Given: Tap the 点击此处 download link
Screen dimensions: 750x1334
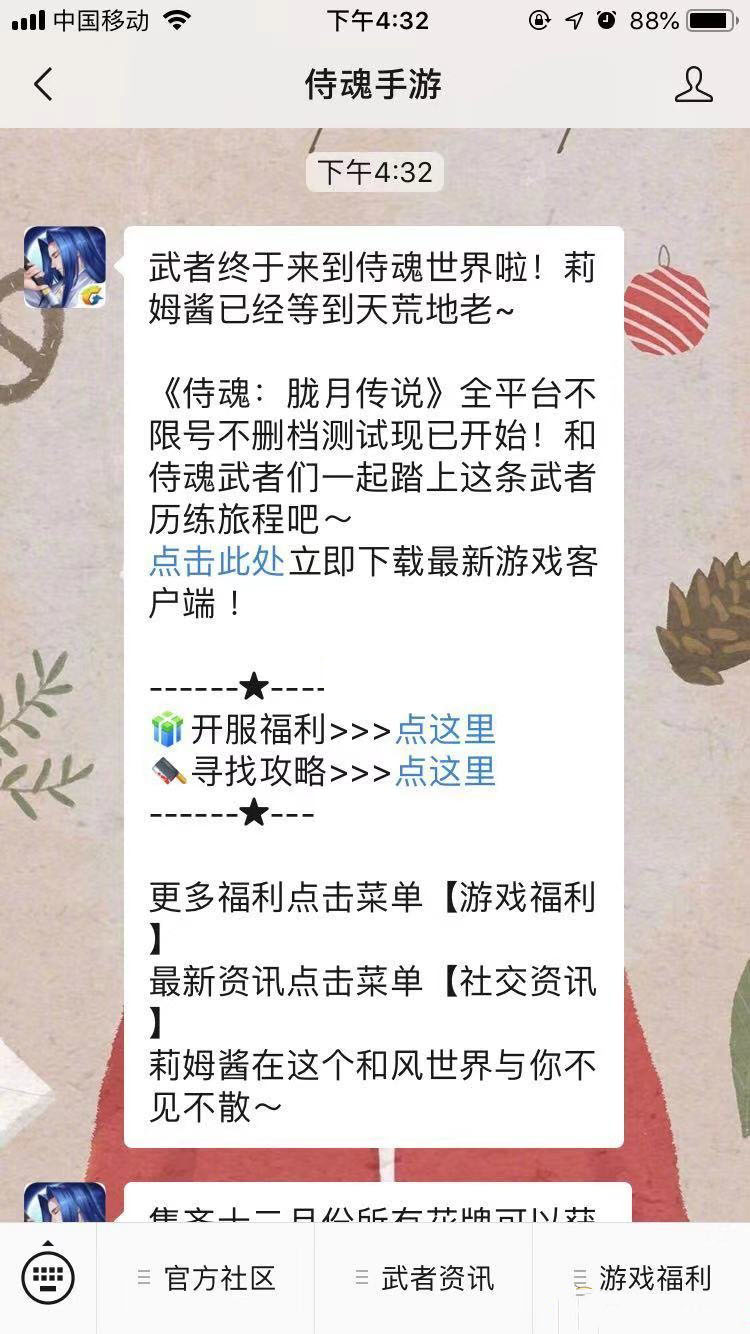Looking at the screenshot, I should (217, 561).
